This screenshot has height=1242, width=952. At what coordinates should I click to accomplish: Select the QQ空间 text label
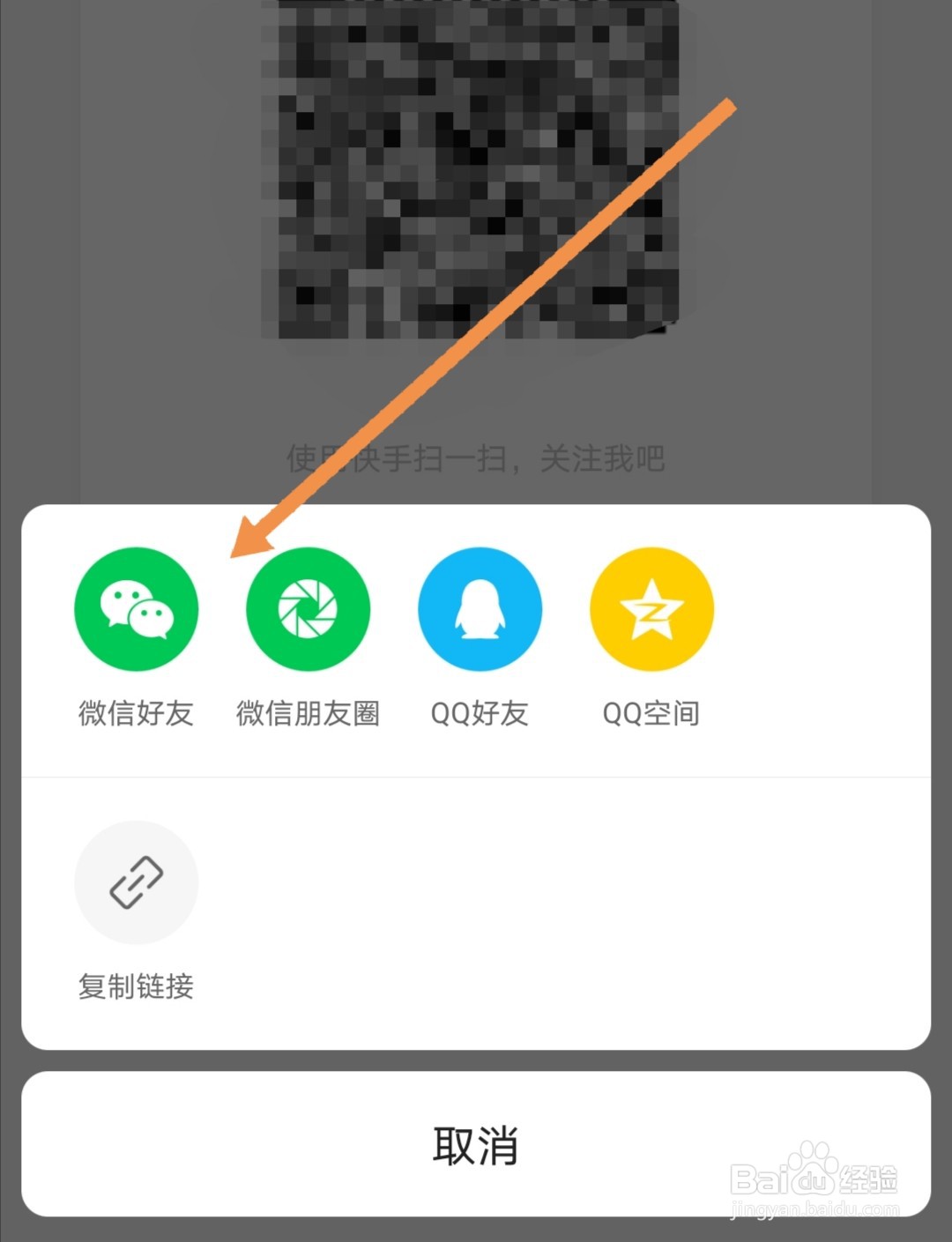pyautogui.click(x=651, y=714)
